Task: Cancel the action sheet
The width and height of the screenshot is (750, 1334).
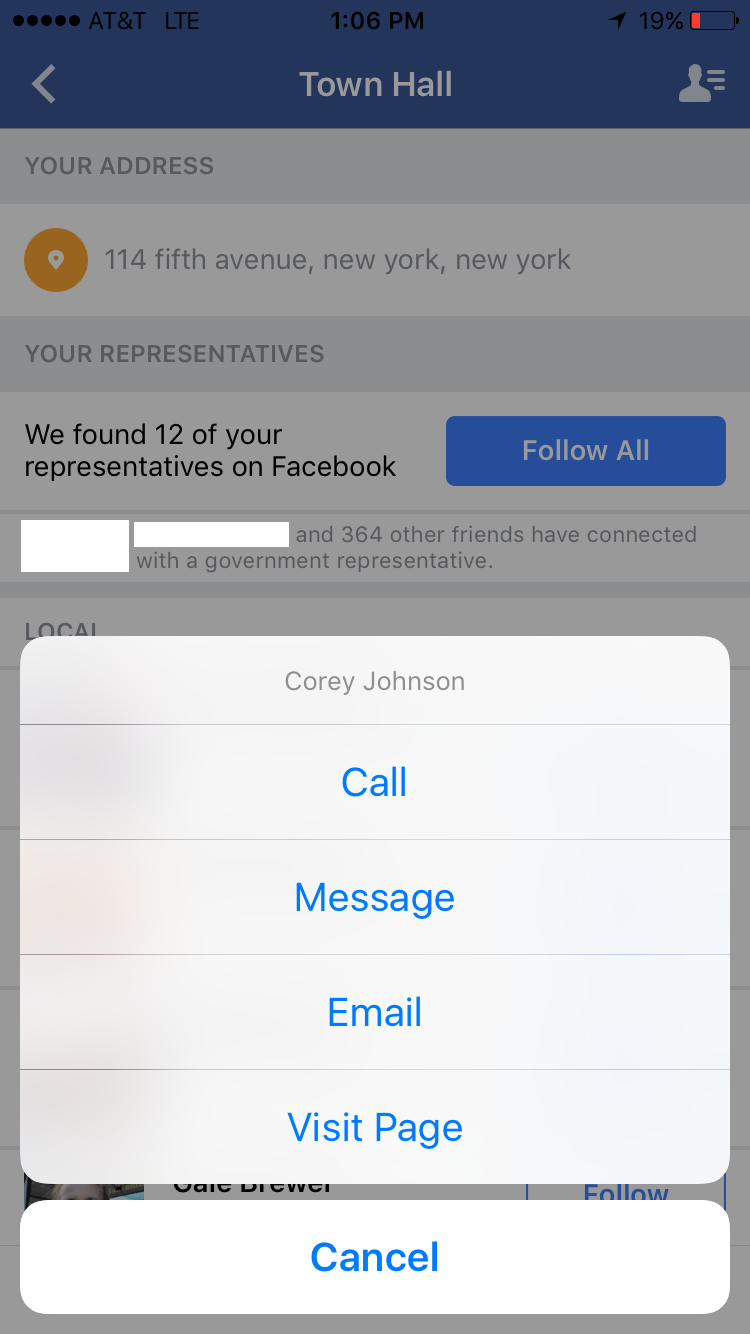Action: tap(375, 1257)
